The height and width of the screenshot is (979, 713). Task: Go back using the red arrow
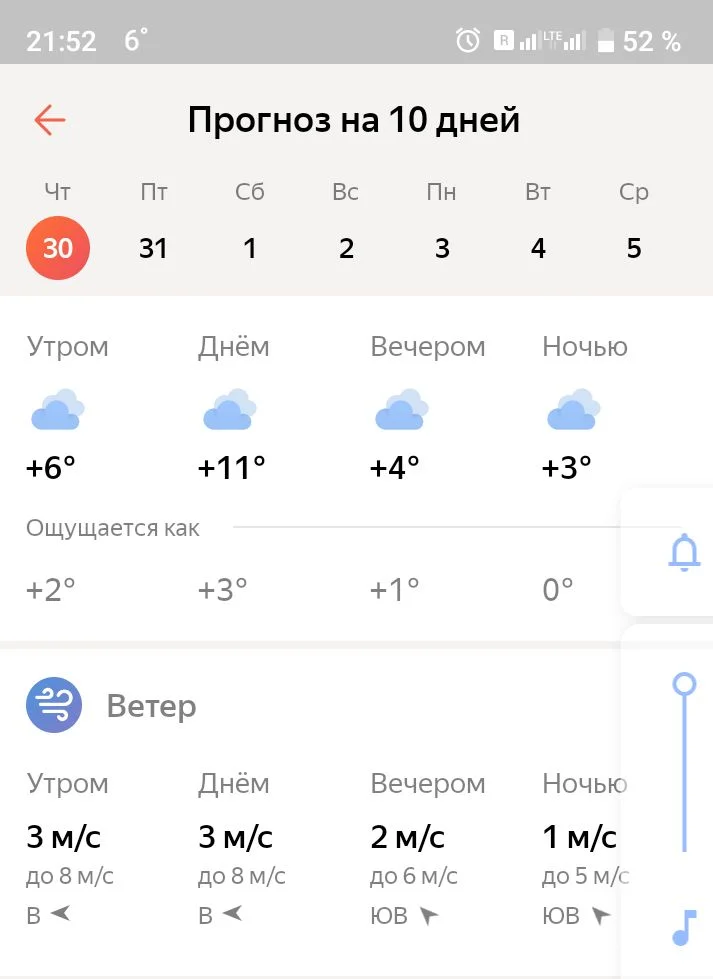click(x=49, y=120)
